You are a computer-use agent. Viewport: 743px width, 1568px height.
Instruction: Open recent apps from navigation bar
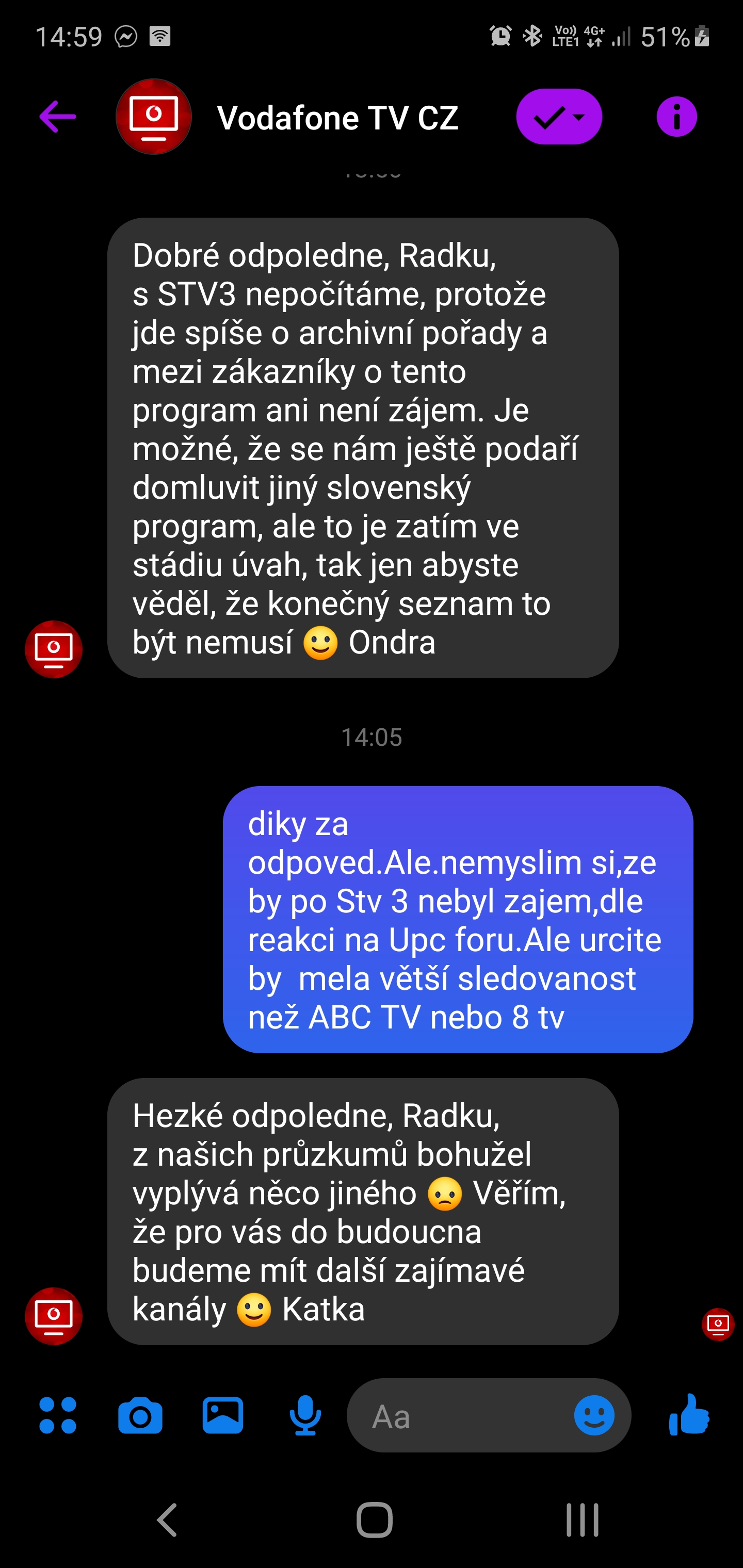(x=582, y=1520)
